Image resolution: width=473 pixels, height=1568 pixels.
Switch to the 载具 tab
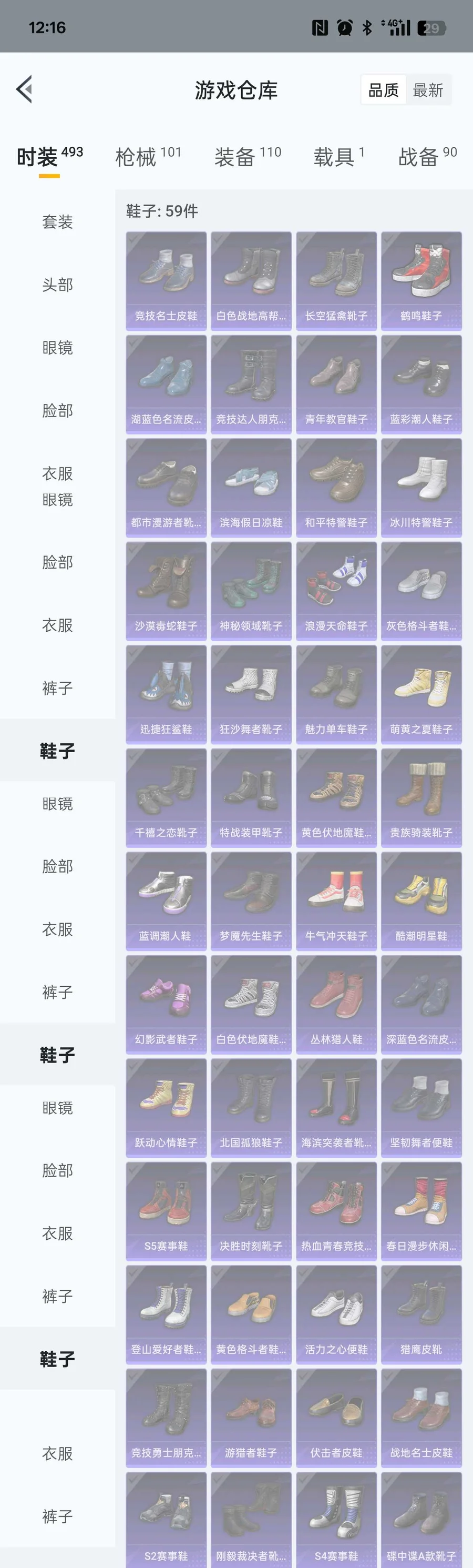(x=338, y=156)
